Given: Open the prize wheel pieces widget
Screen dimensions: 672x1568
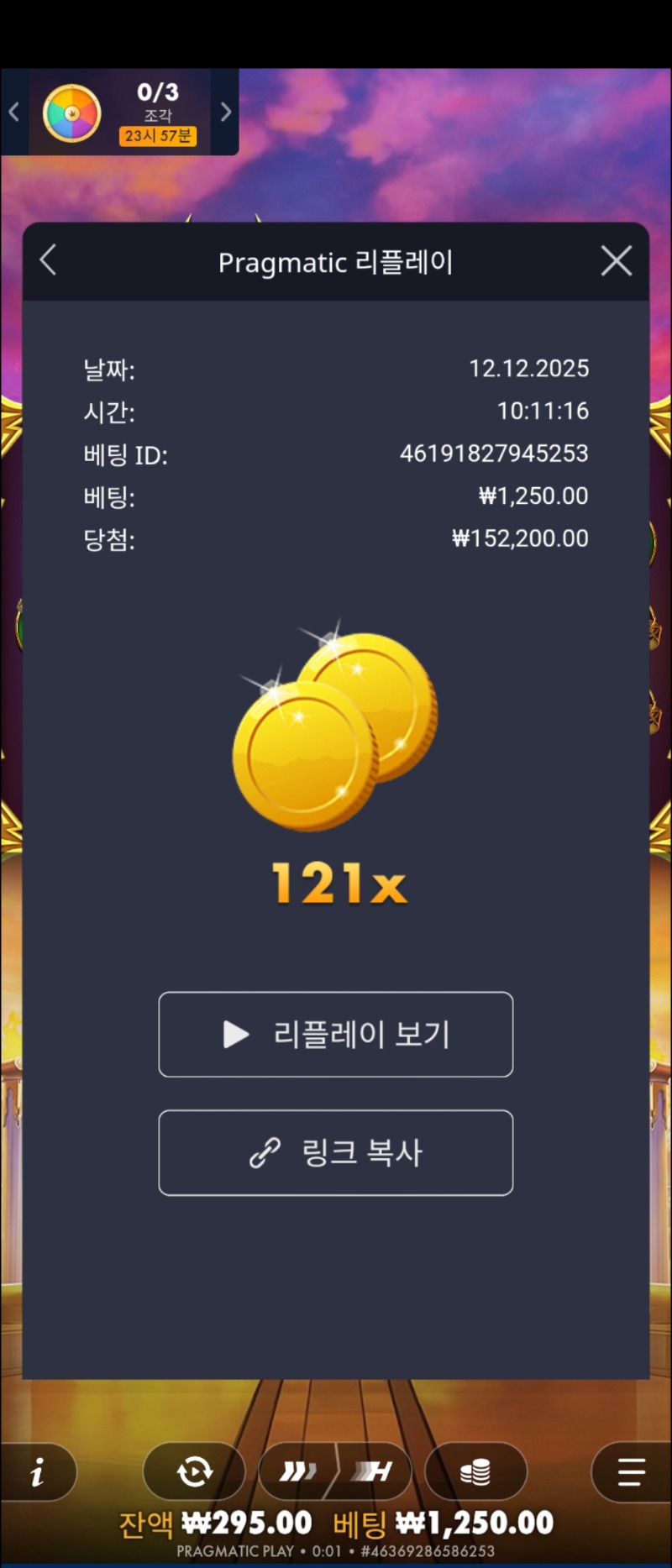Looking at the screenshot, I should click(x=120, y=113).
